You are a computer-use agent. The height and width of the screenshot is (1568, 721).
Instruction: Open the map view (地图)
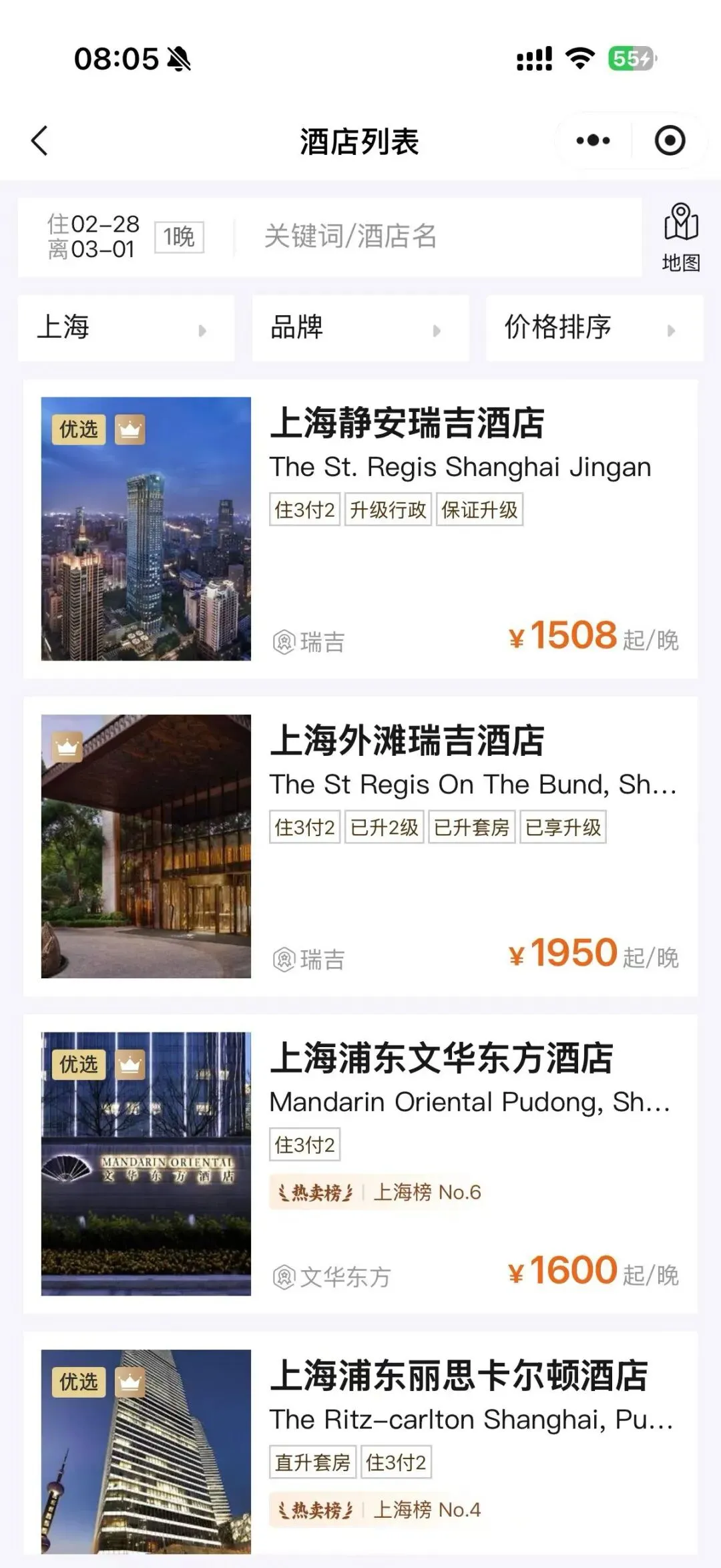(680, 238)
